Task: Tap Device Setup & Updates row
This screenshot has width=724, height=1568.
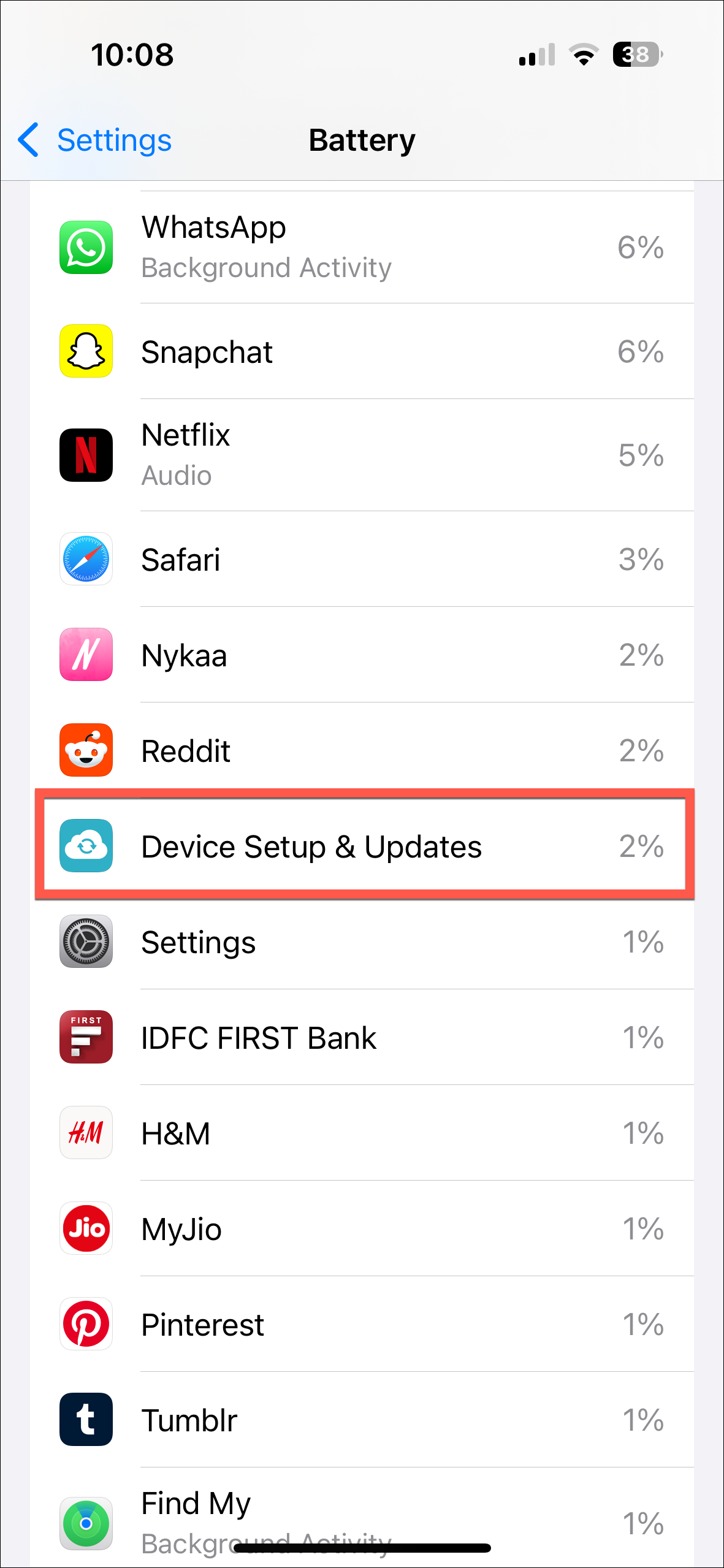Action: [x=362, y=846]
